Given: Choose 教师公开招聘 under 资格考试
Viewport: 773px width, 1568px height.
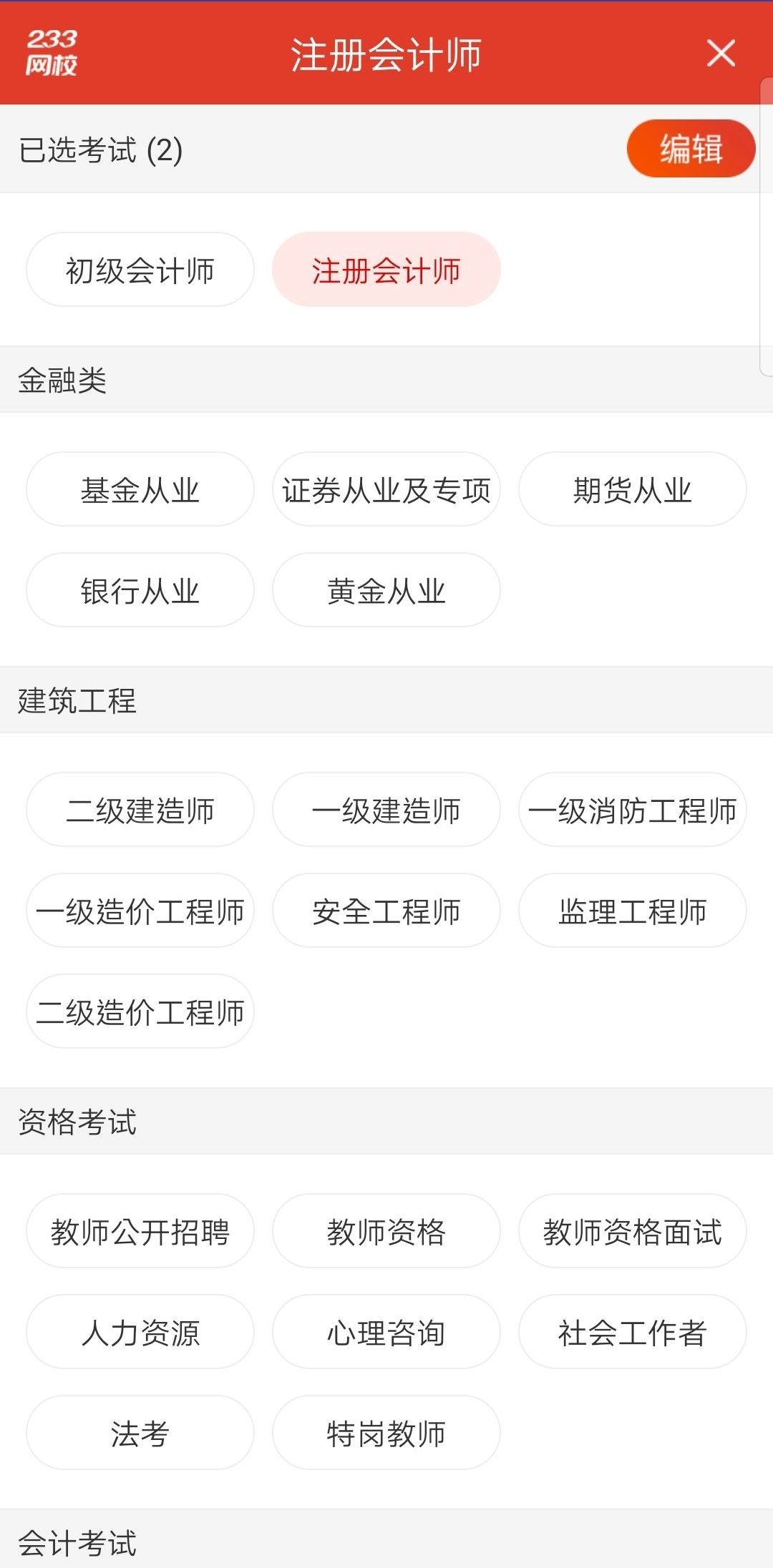Looking at the screenshot, I should [140, 1230].
